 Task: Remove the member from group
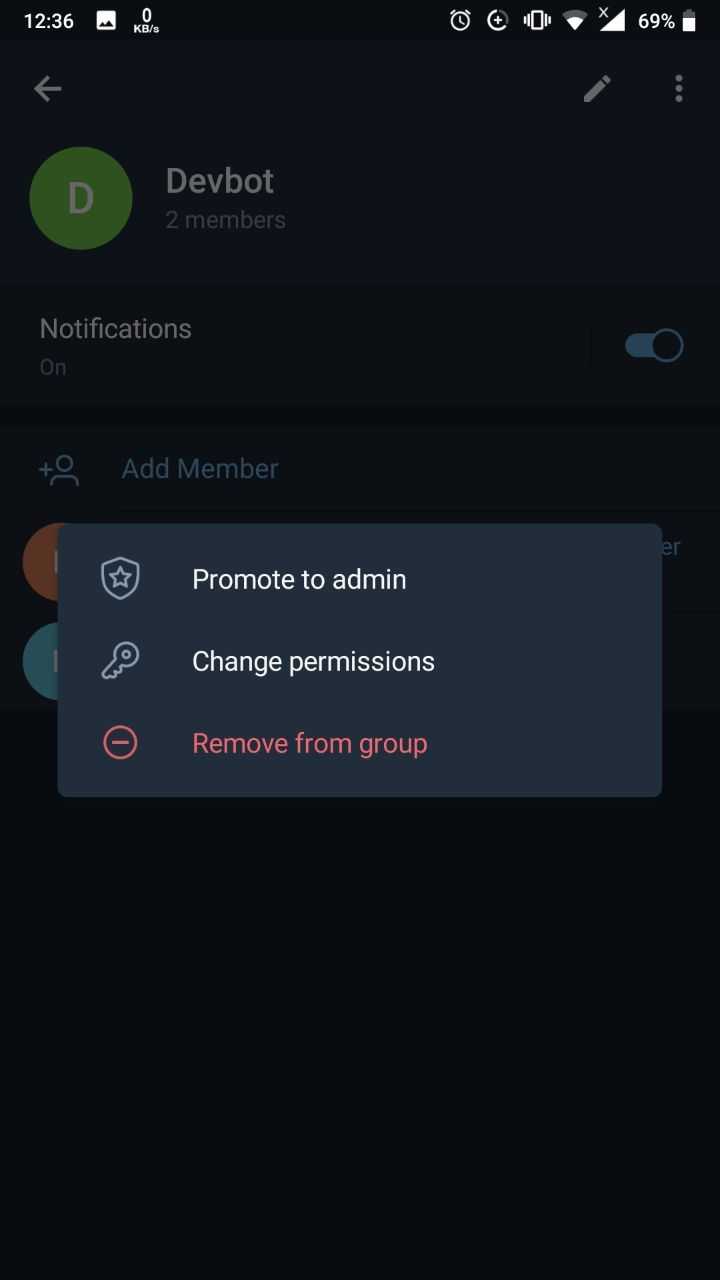pos(360,743)
